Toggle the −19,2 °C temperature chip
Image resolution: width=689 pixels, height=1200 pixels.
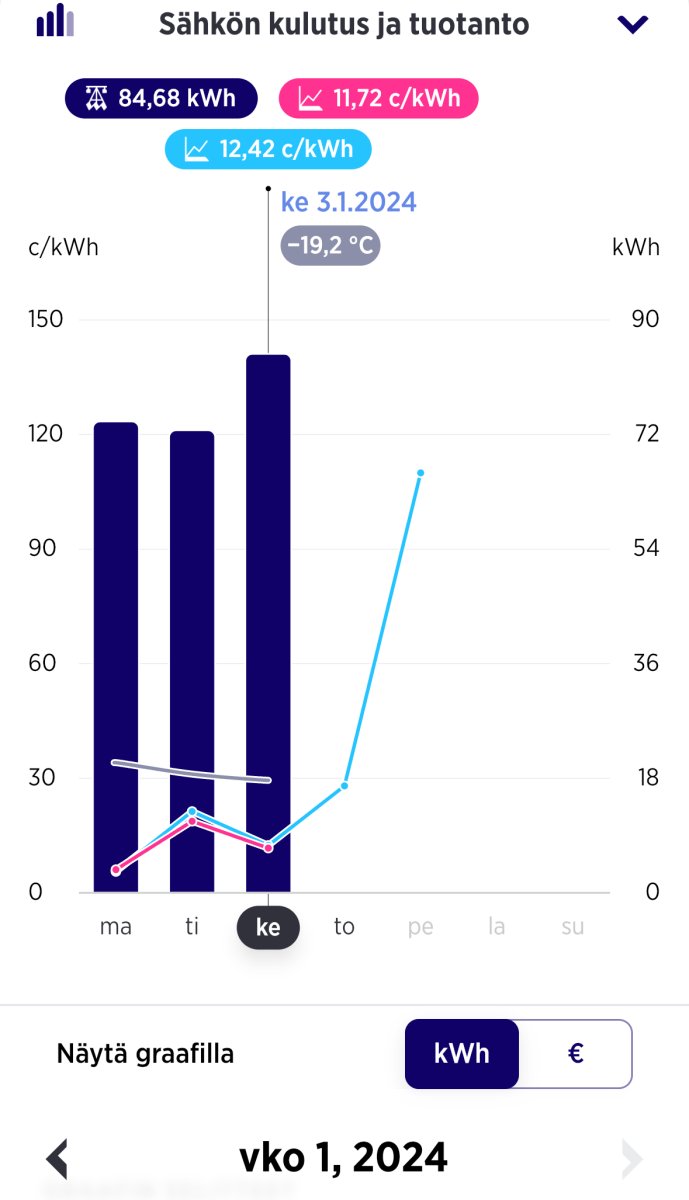[x=330, y=245]
